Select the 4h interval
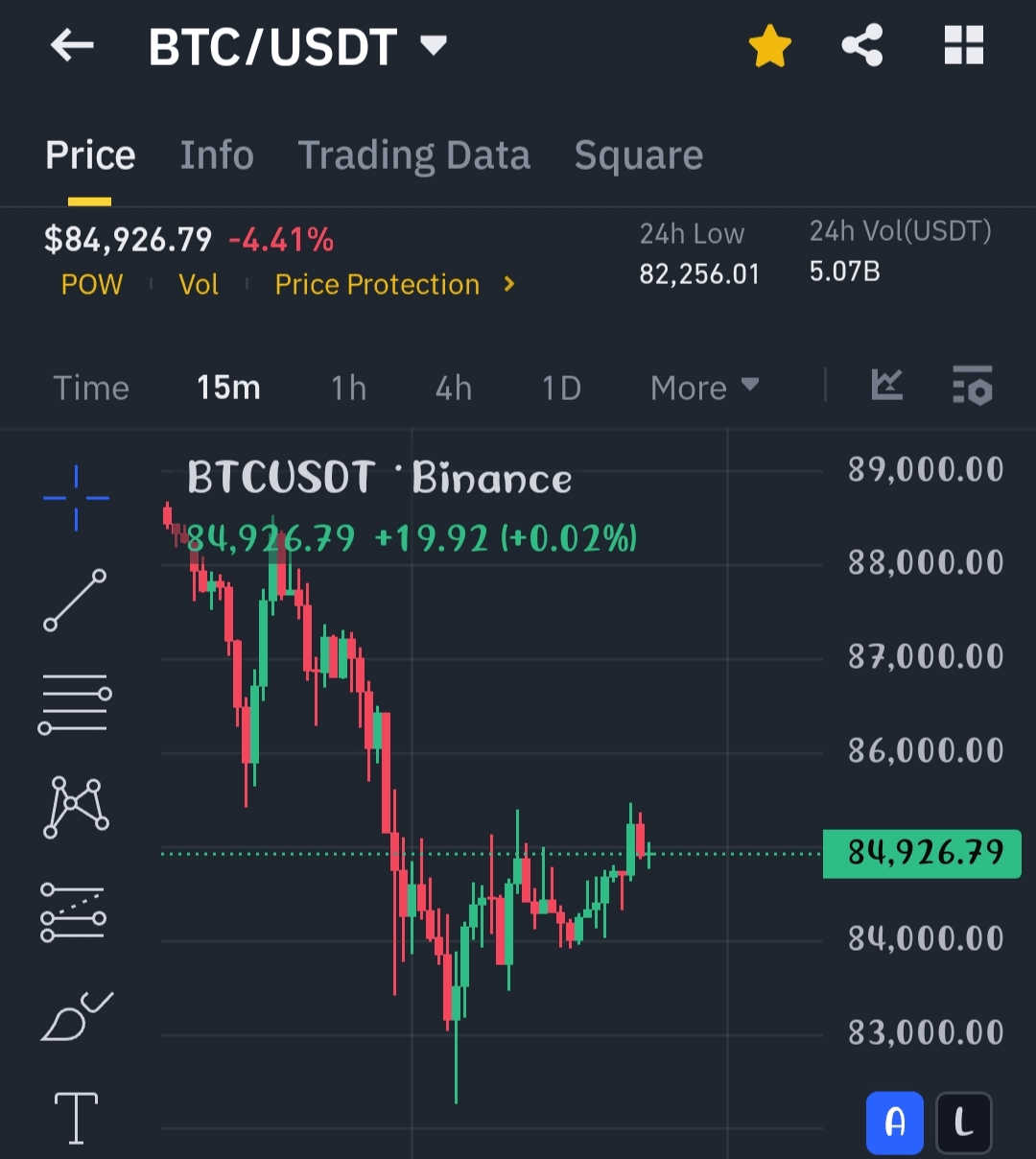This screenshot has height=1159, width=1036. pos(454,389)
